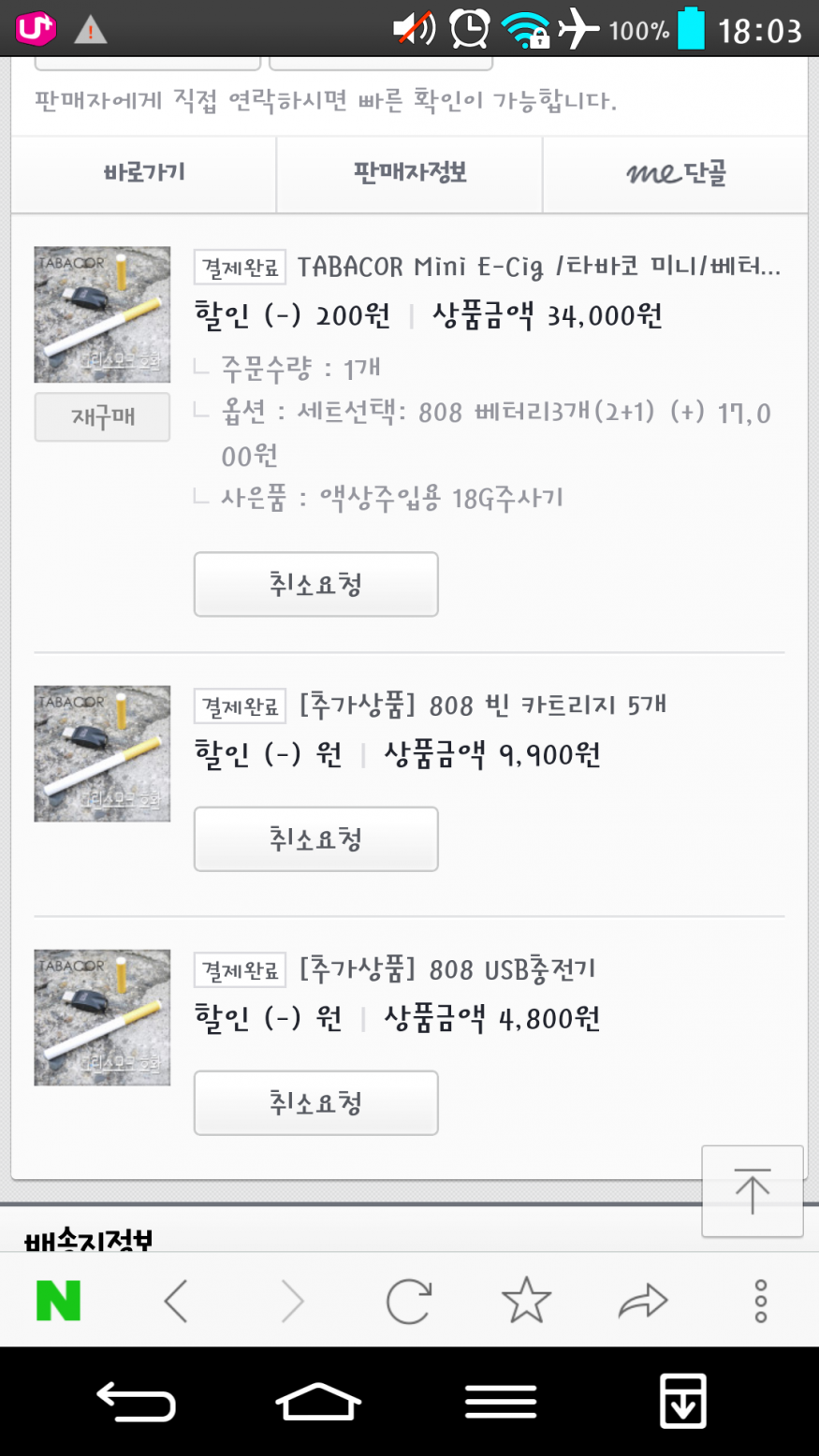819x1456 pixels.
Task: Open Naver home via green N
Action: point(58,1301)
